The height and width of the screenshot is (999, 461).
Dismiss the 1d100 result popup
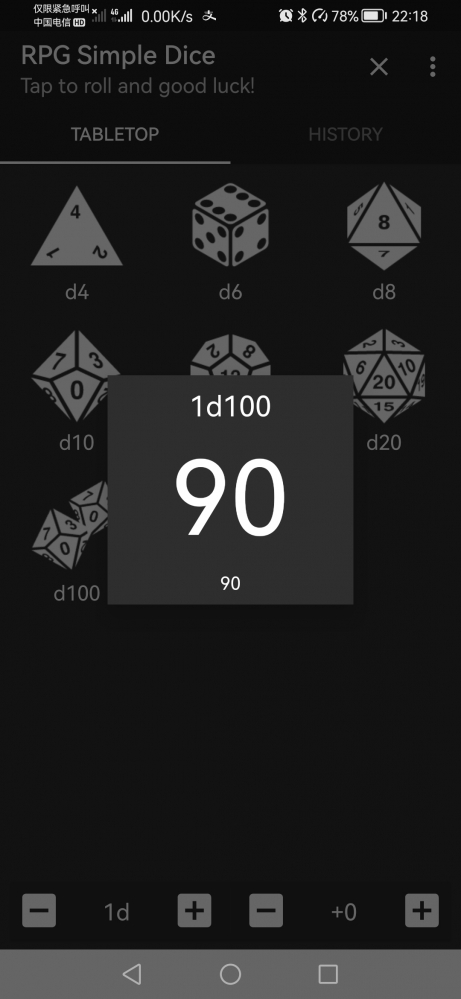point(230,489)
